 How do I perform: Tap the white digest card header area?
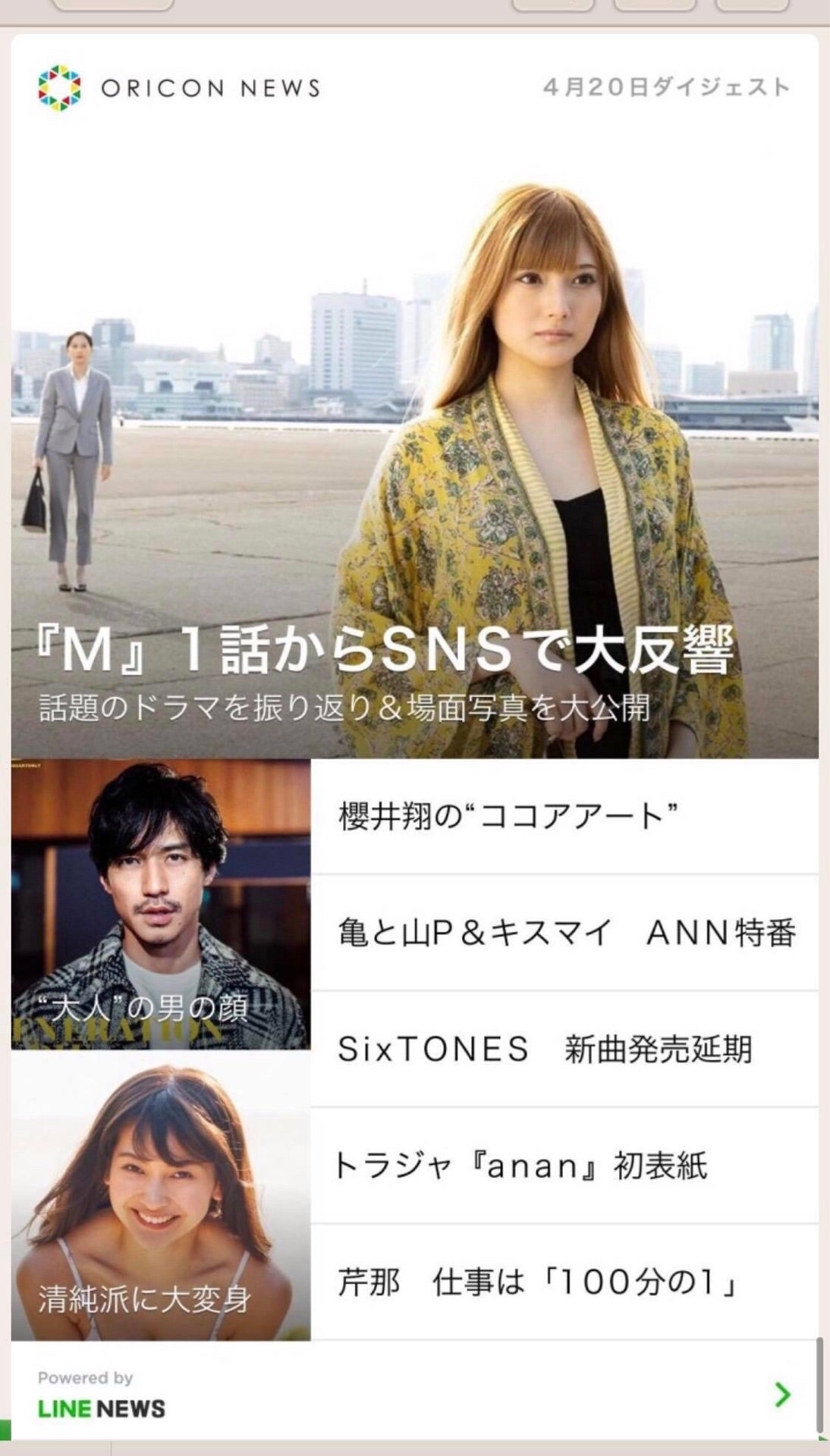pos(415,87)
